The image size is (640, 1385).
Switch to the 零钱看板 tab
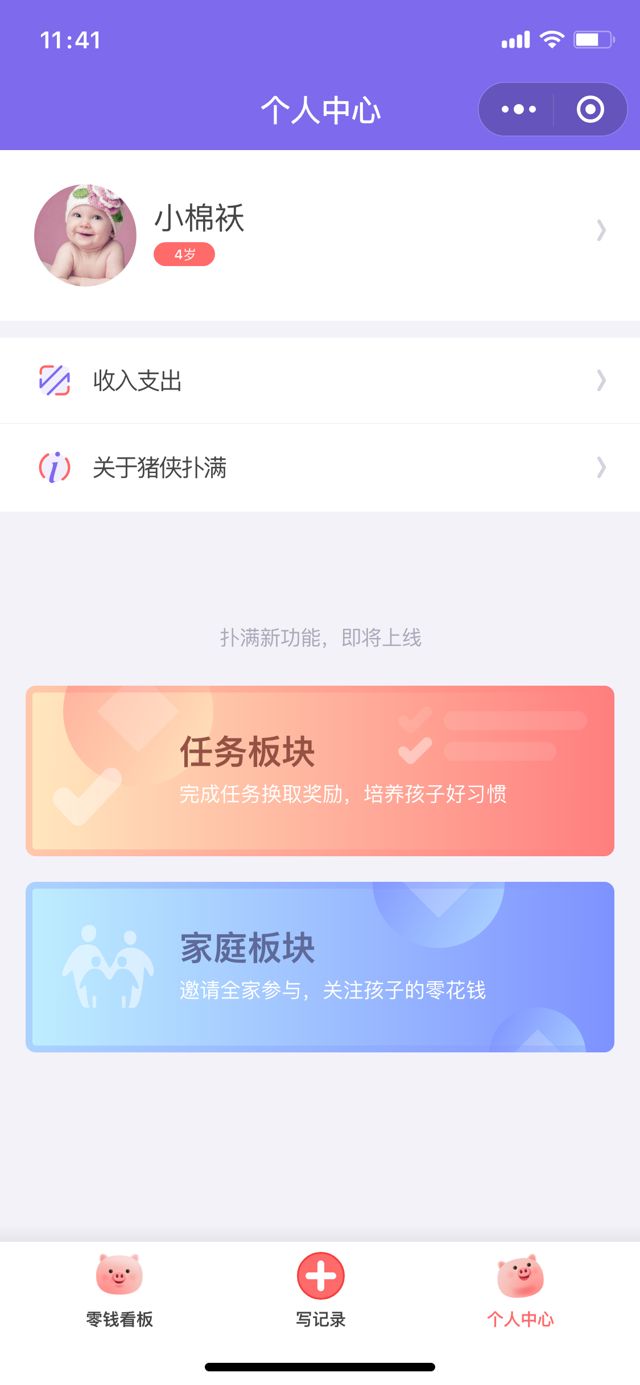pyautogui.click(x=119, y=1291)
